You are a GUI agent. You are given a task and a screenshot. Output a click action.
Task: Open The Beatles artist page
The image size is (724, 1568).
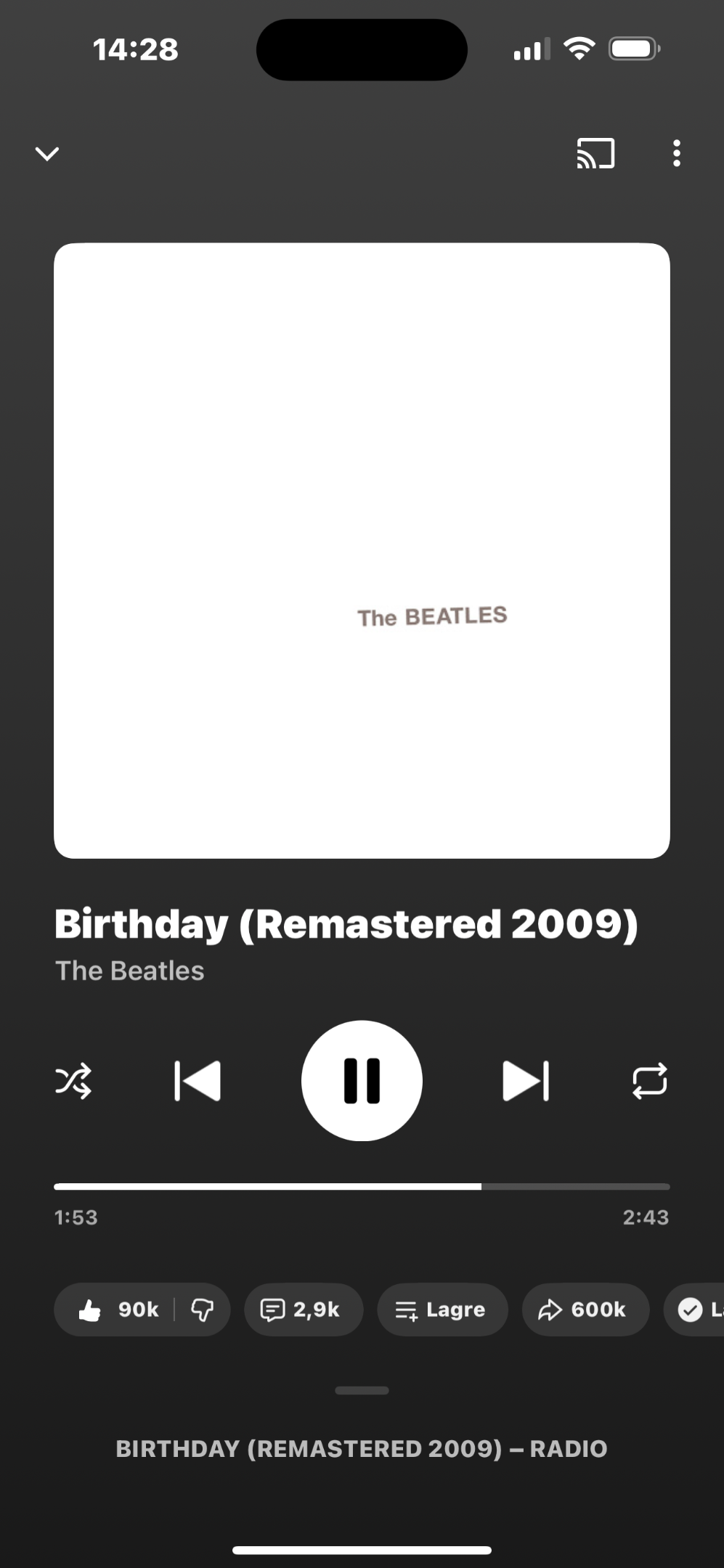tap(130, 971)
